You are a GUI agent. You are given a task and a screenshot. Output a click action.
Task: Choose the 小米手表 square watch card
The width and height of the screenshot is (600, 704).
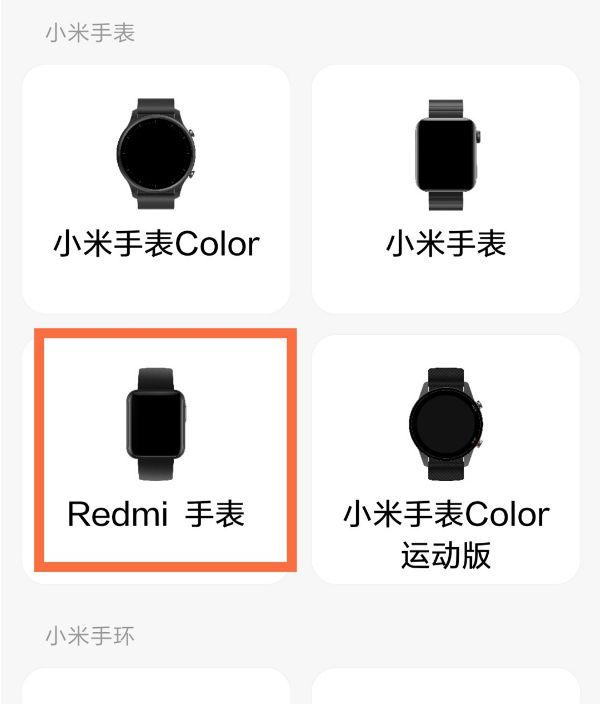coord(446,189)
